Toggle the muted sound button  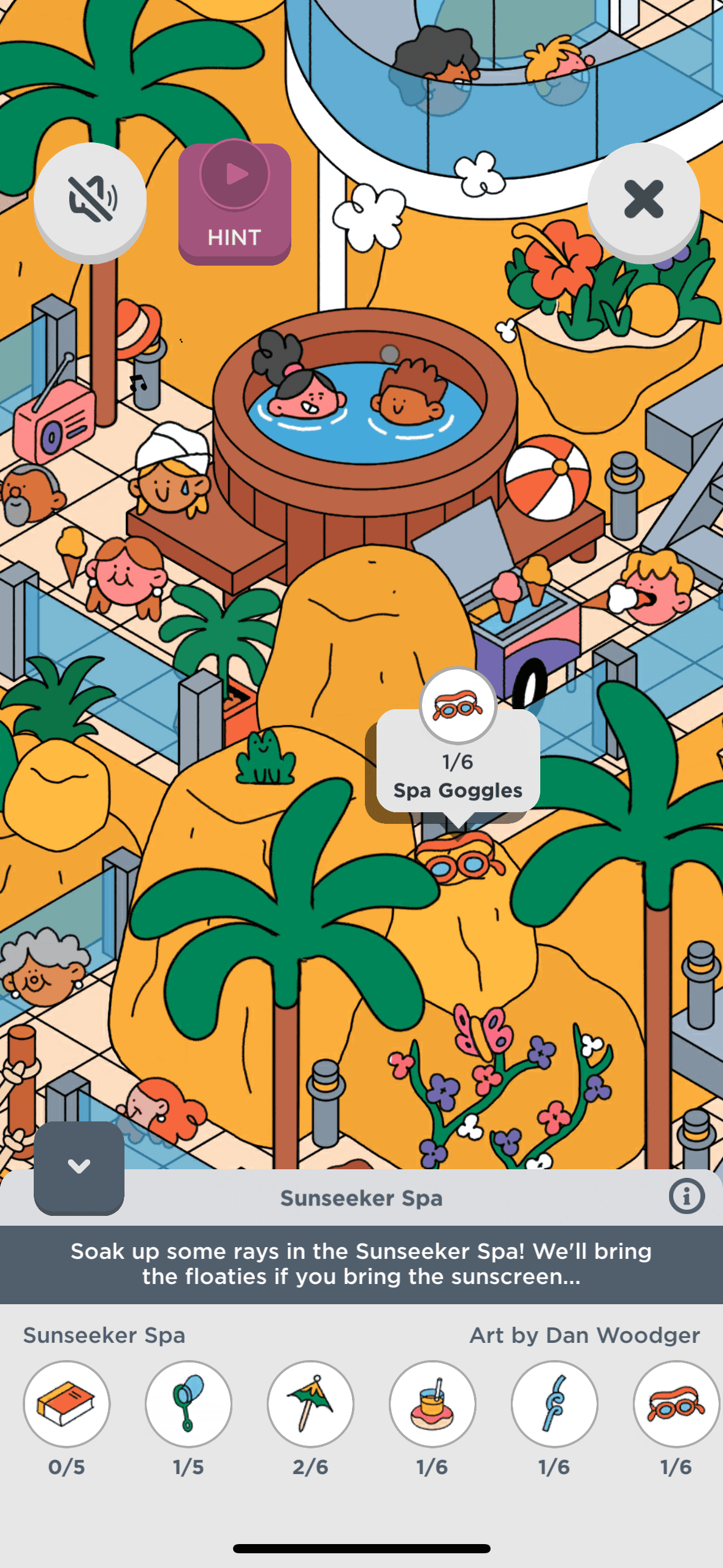pyautogui.click(x=90, y=200)
